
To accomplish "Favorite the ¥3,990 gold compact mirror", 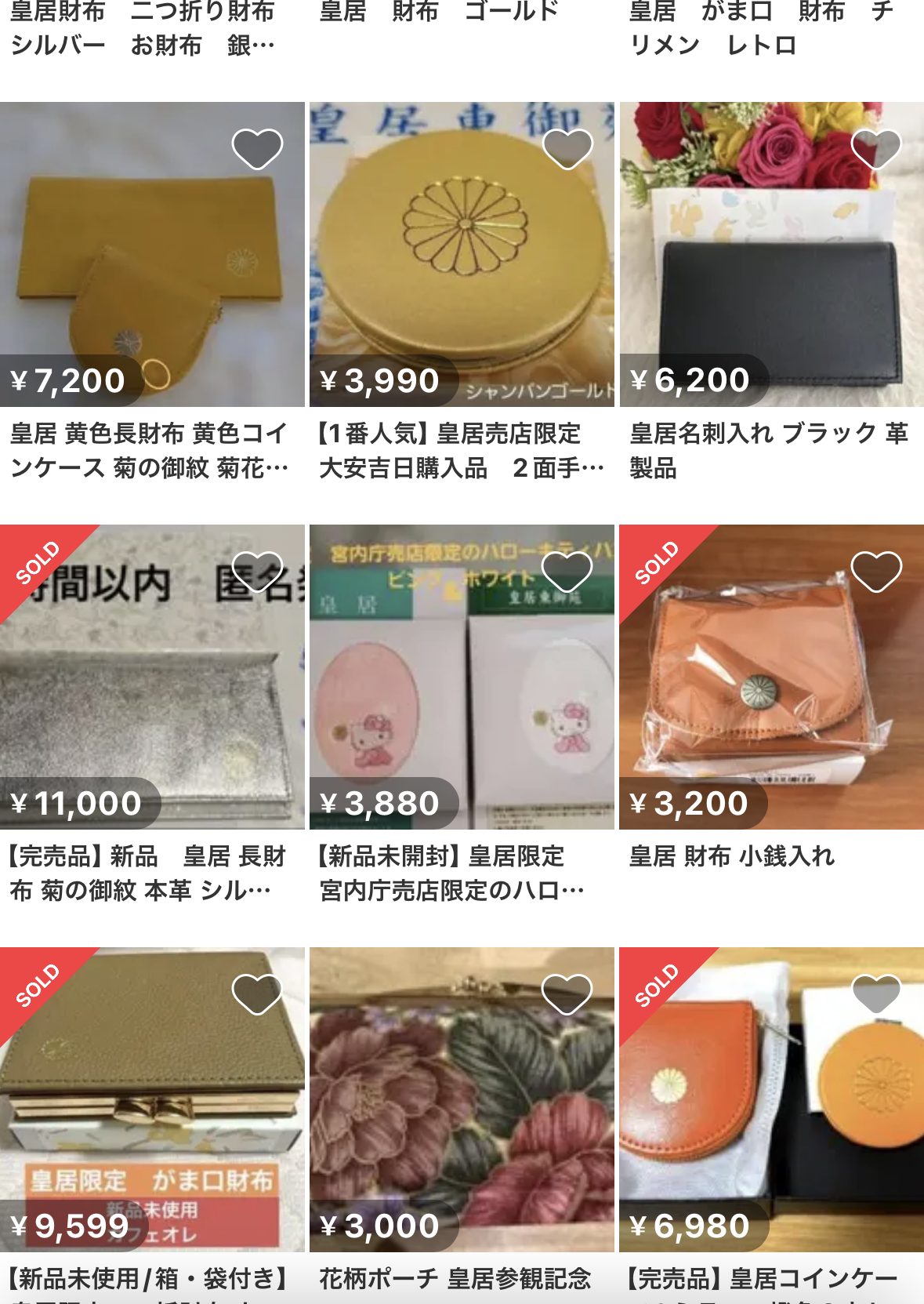I will point(567,148).
